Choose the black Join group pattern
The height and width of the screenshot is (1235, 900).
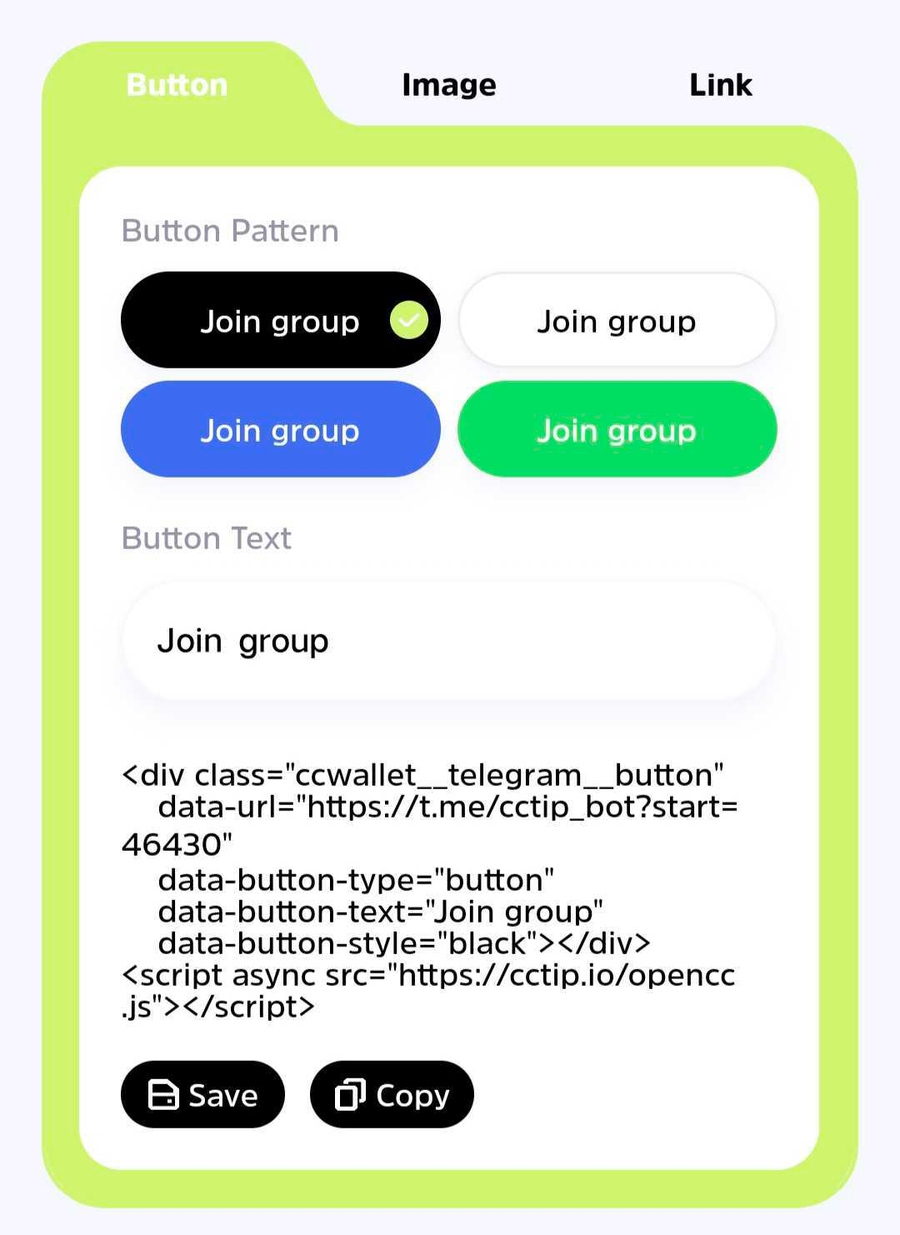(x=280, y=321)
